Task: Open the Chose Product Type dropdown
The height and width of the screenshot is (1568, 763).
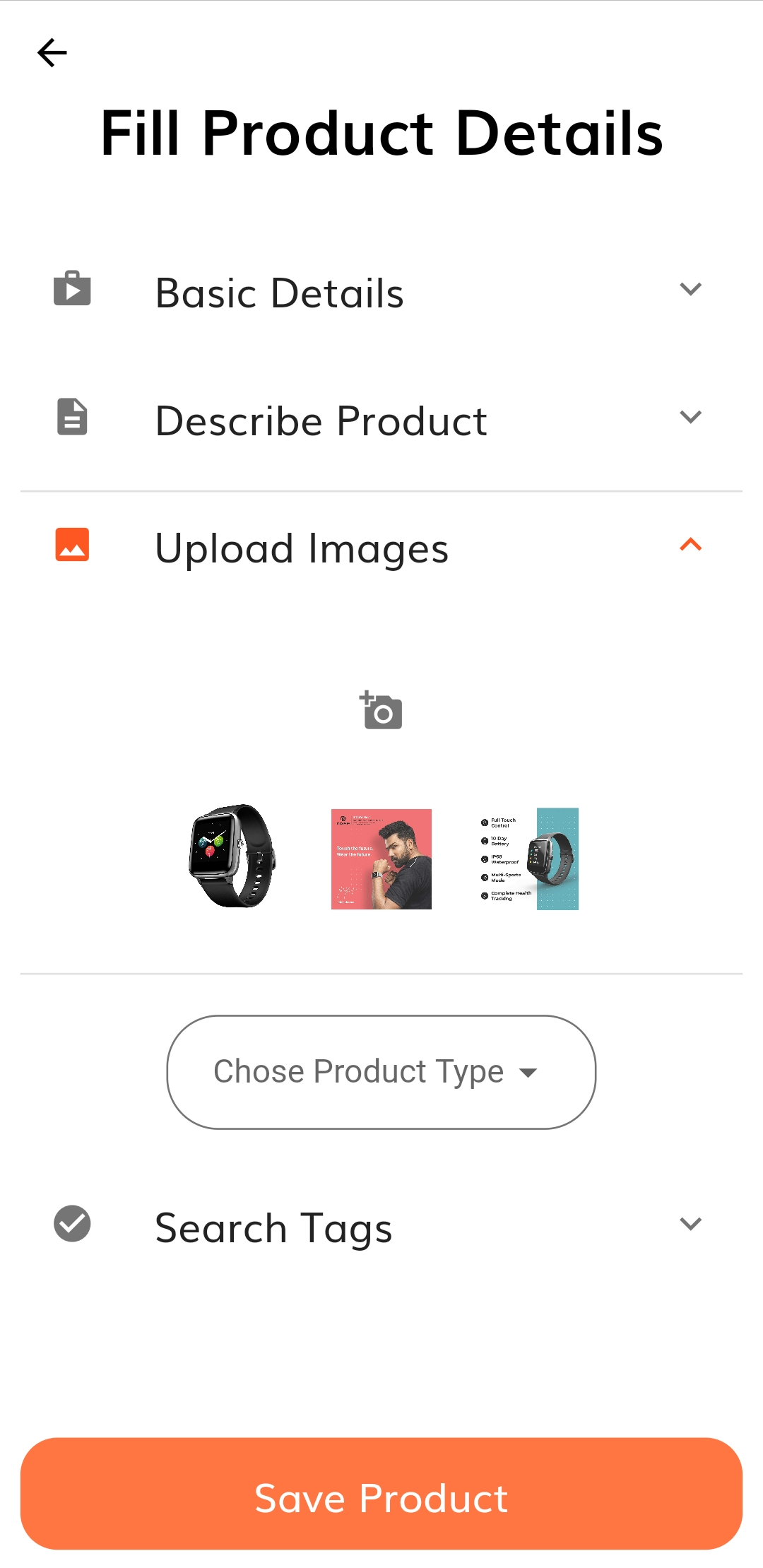Action: click(381, 1072)
